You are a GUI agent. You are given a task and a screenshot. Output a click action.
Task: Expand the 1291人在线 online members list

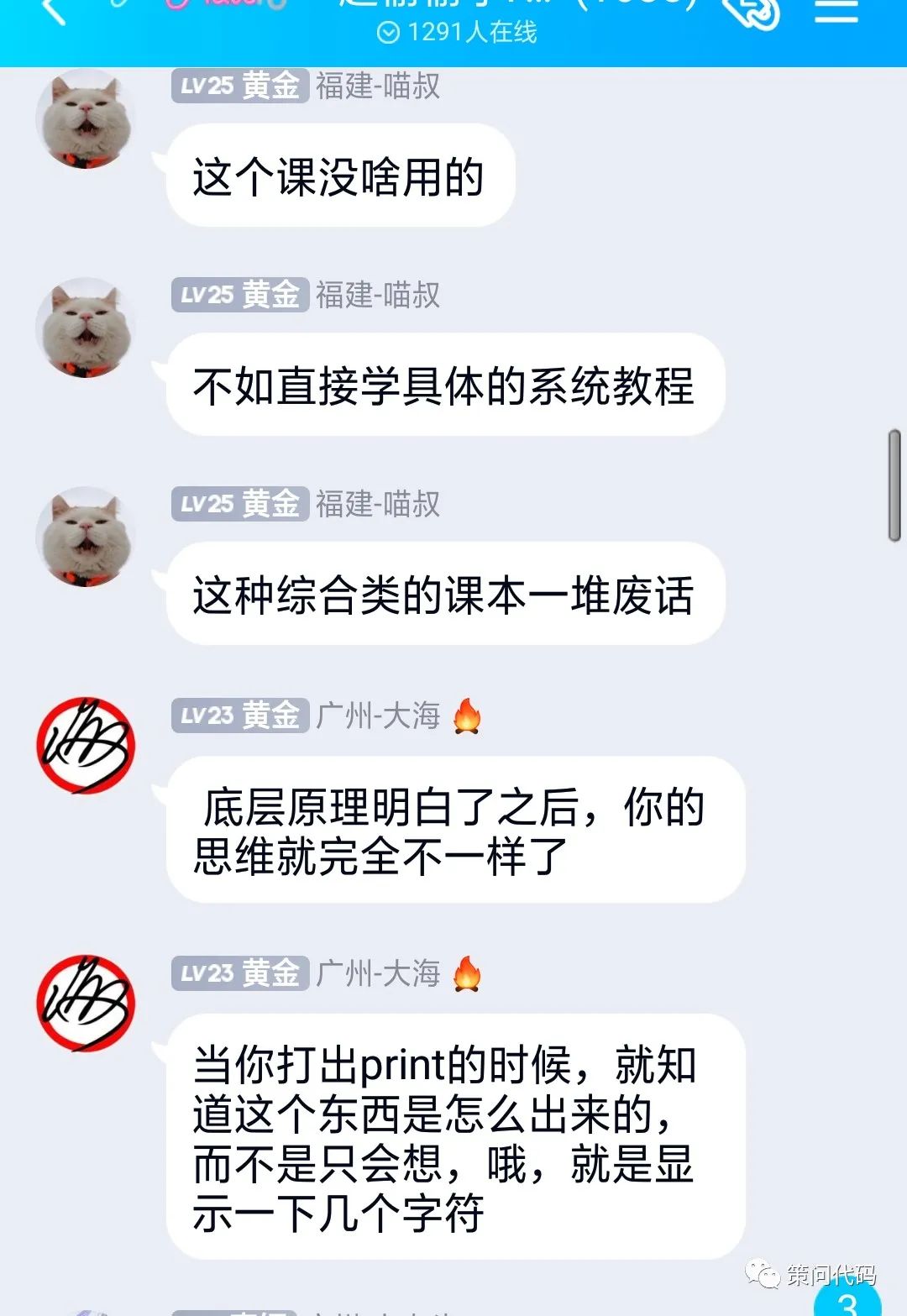(457, 32)
